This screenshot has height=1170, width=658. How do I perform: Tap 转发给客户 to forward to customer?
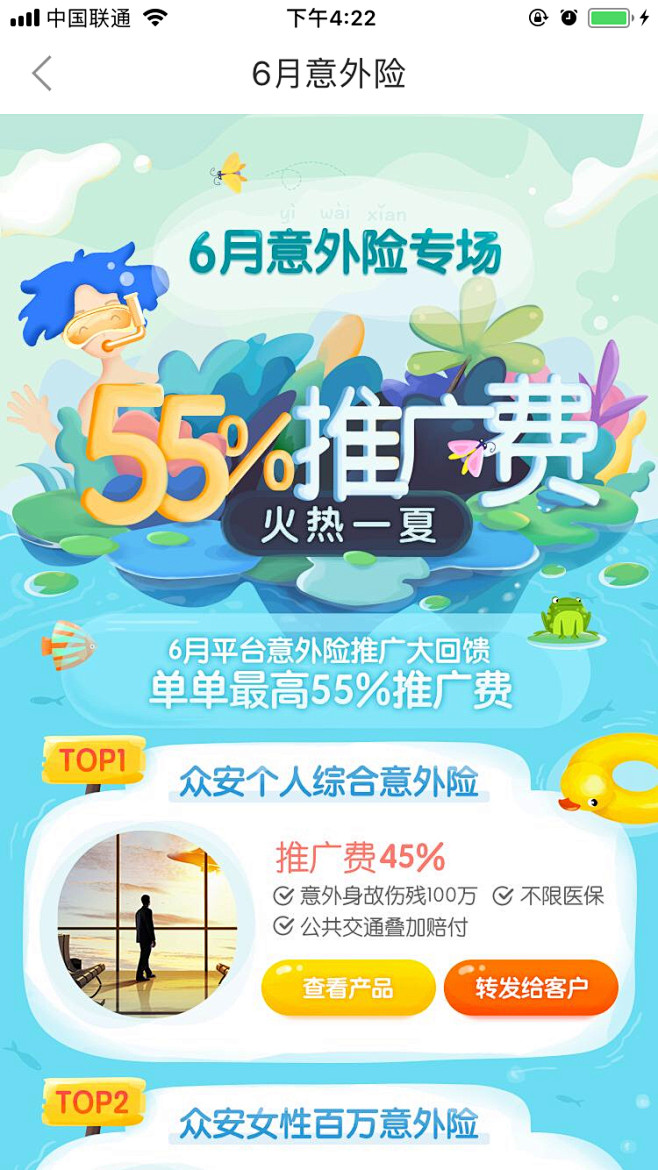coord(531,987)
